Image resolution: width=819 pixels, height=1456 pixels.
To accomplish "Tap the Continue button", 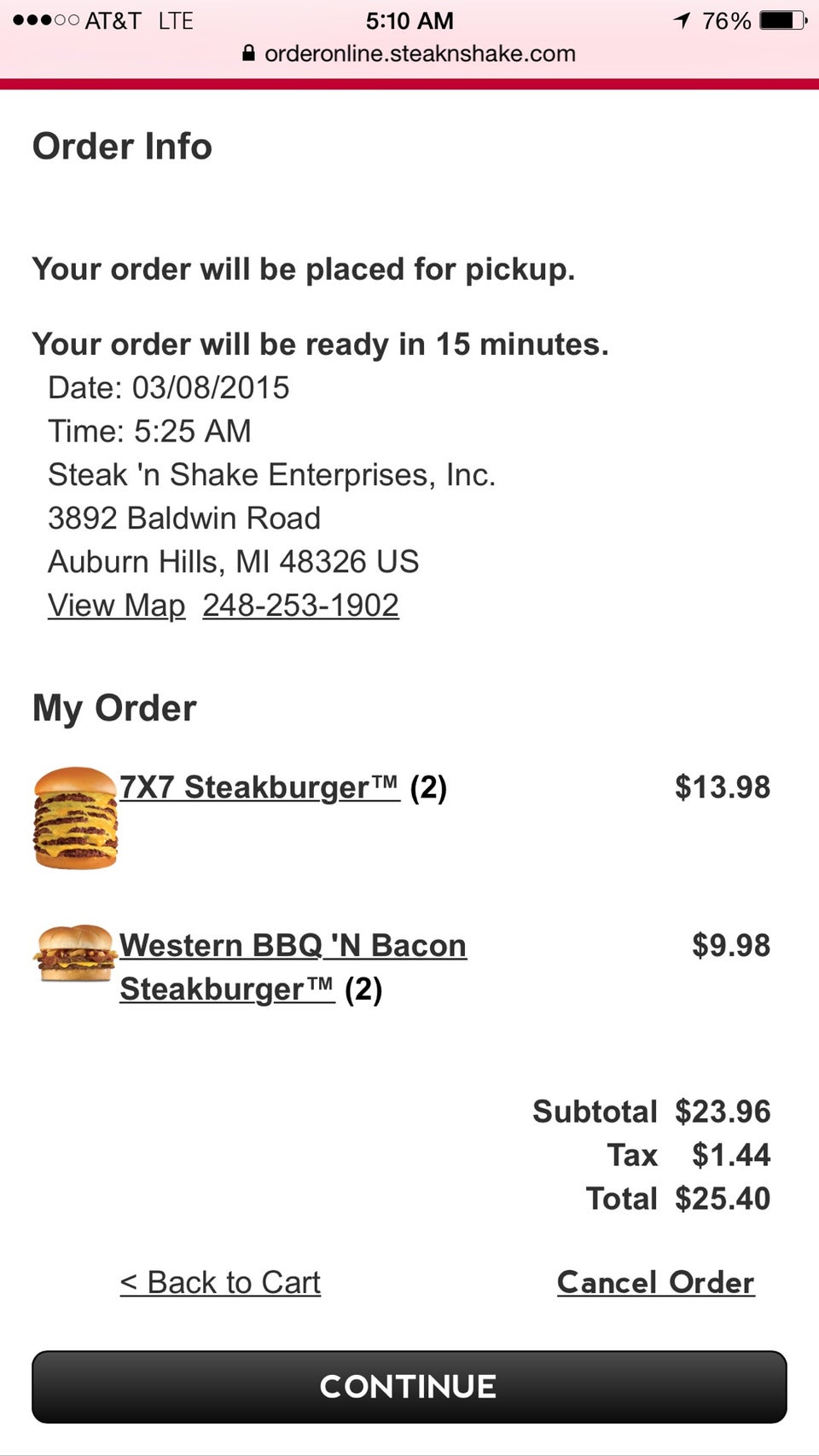I will coord(409,1387).
